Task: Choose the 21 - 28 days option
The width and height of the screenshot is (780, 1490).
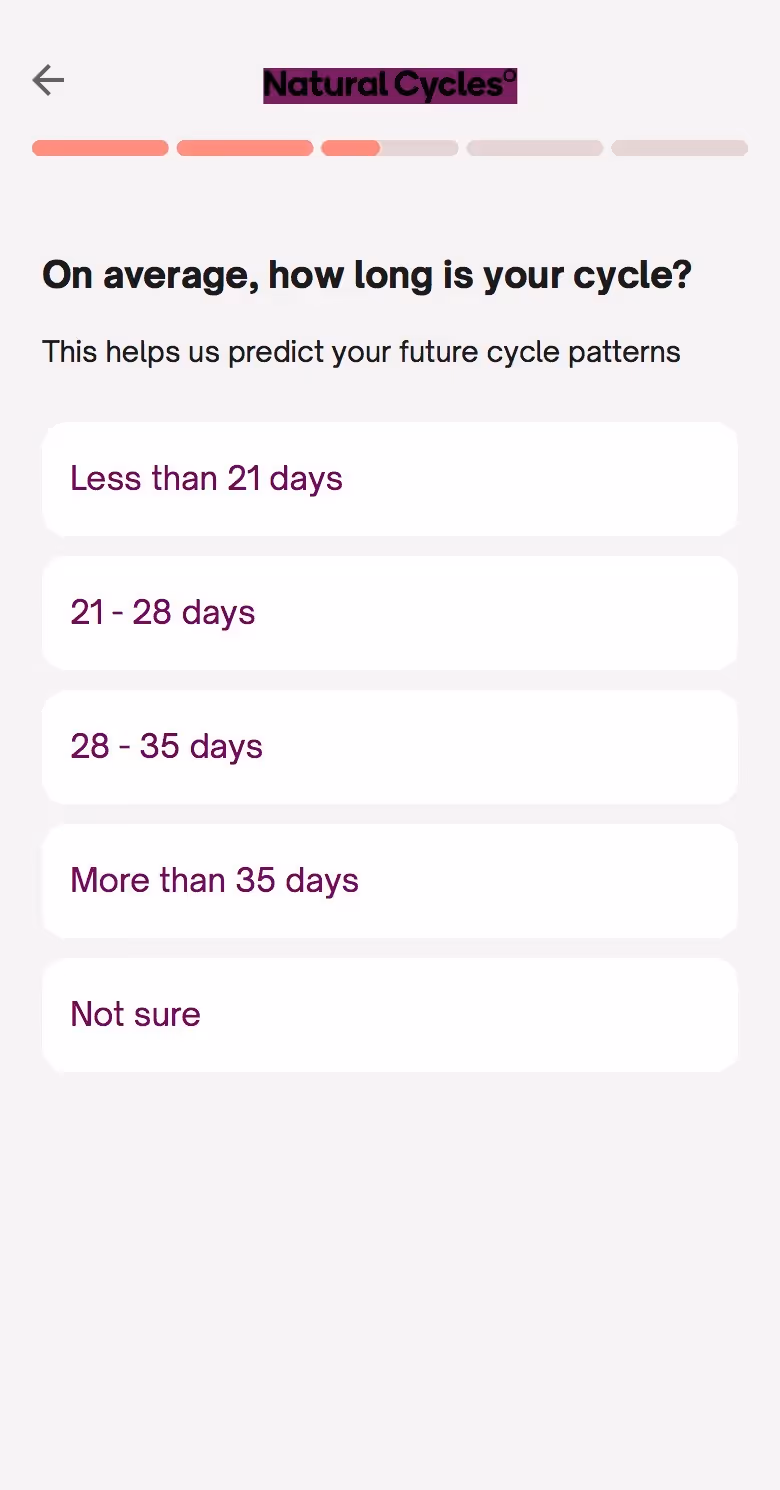Action: tap(389, 613)
